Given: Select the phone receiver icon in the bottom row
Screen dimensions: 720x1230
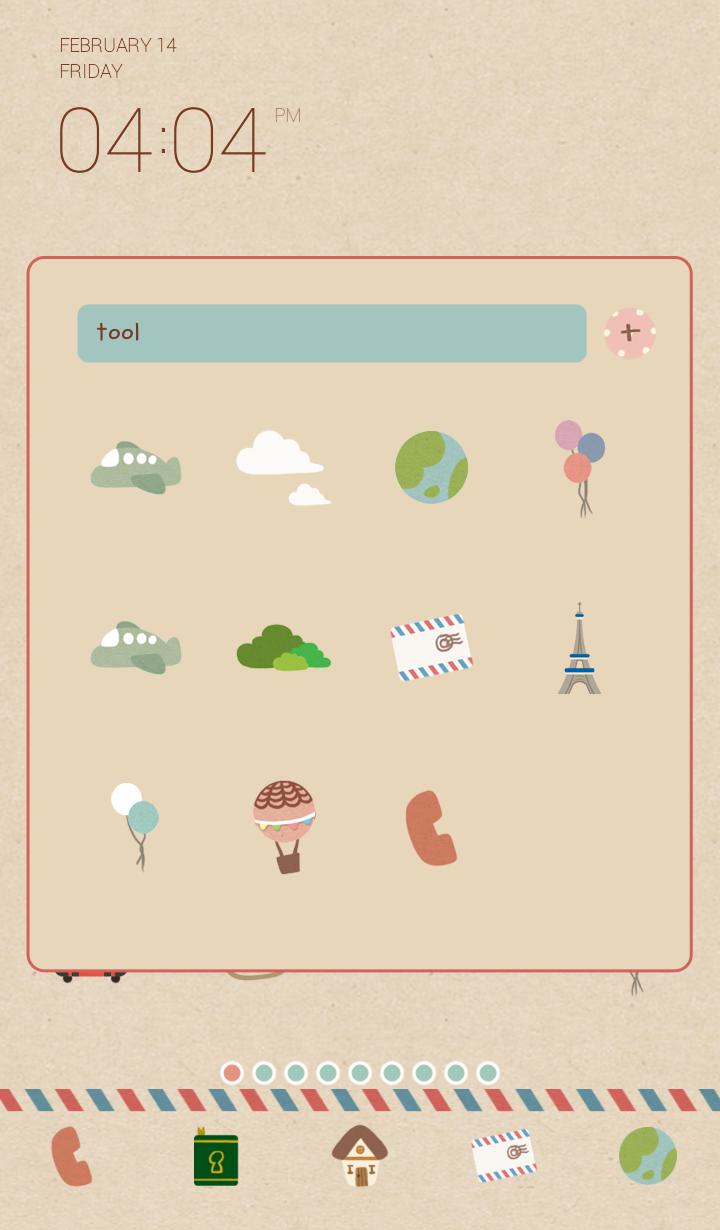Looking at the screenshot, I should 431,828.
